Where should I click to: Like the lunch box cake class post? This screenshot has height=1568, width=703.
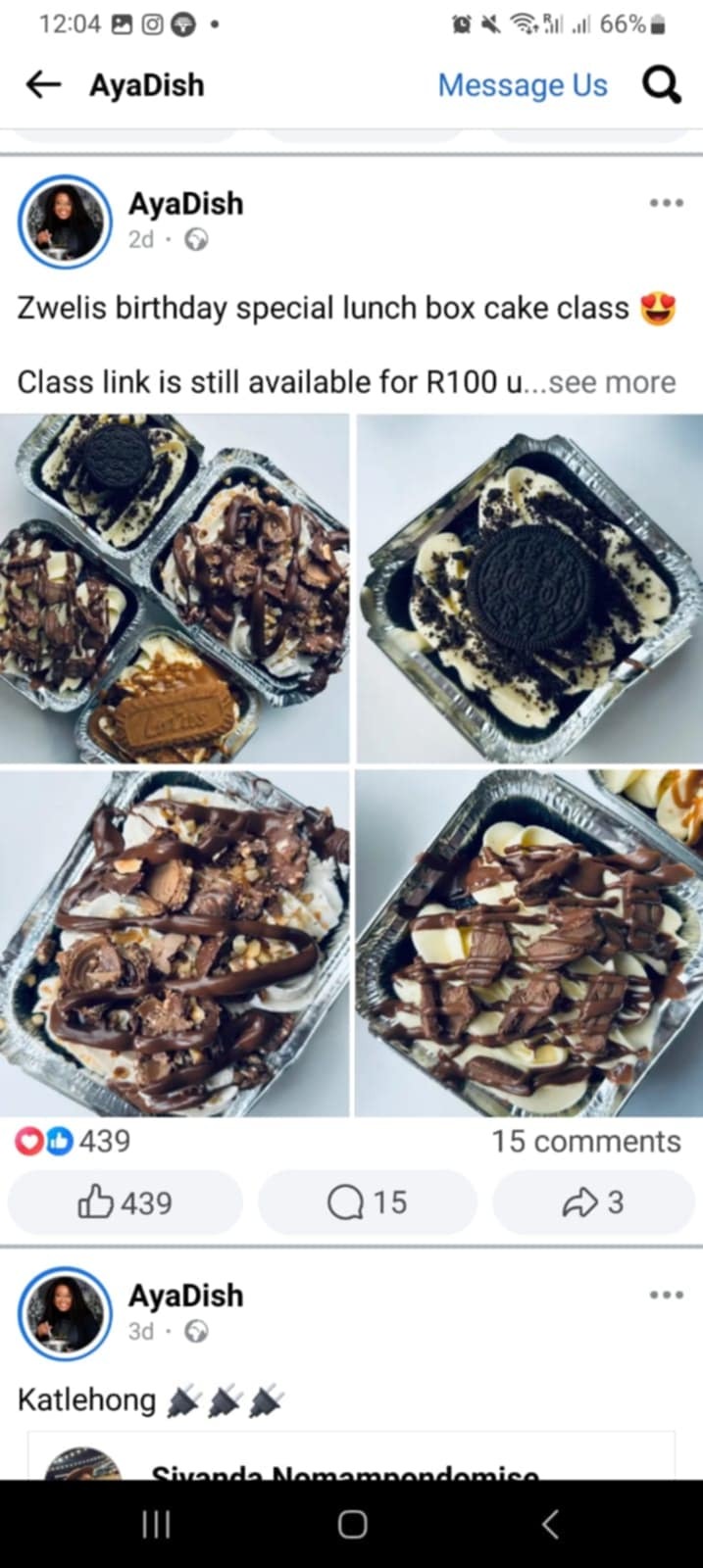coord(125,1202)
